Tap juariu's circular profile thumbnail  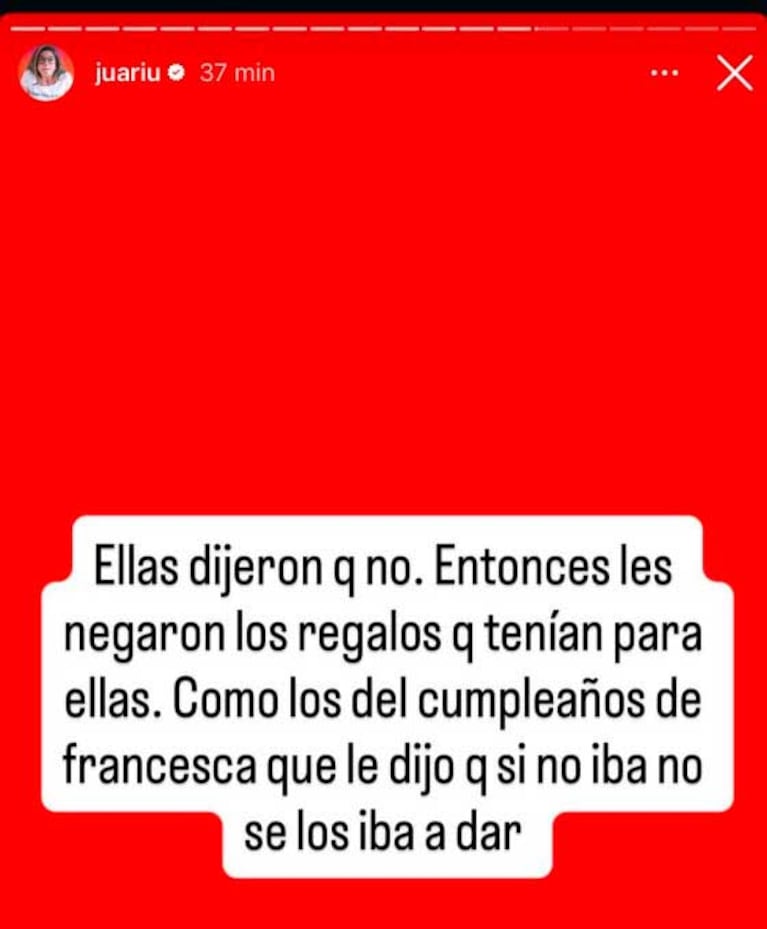pyautogui.click(x=44, y=72)
